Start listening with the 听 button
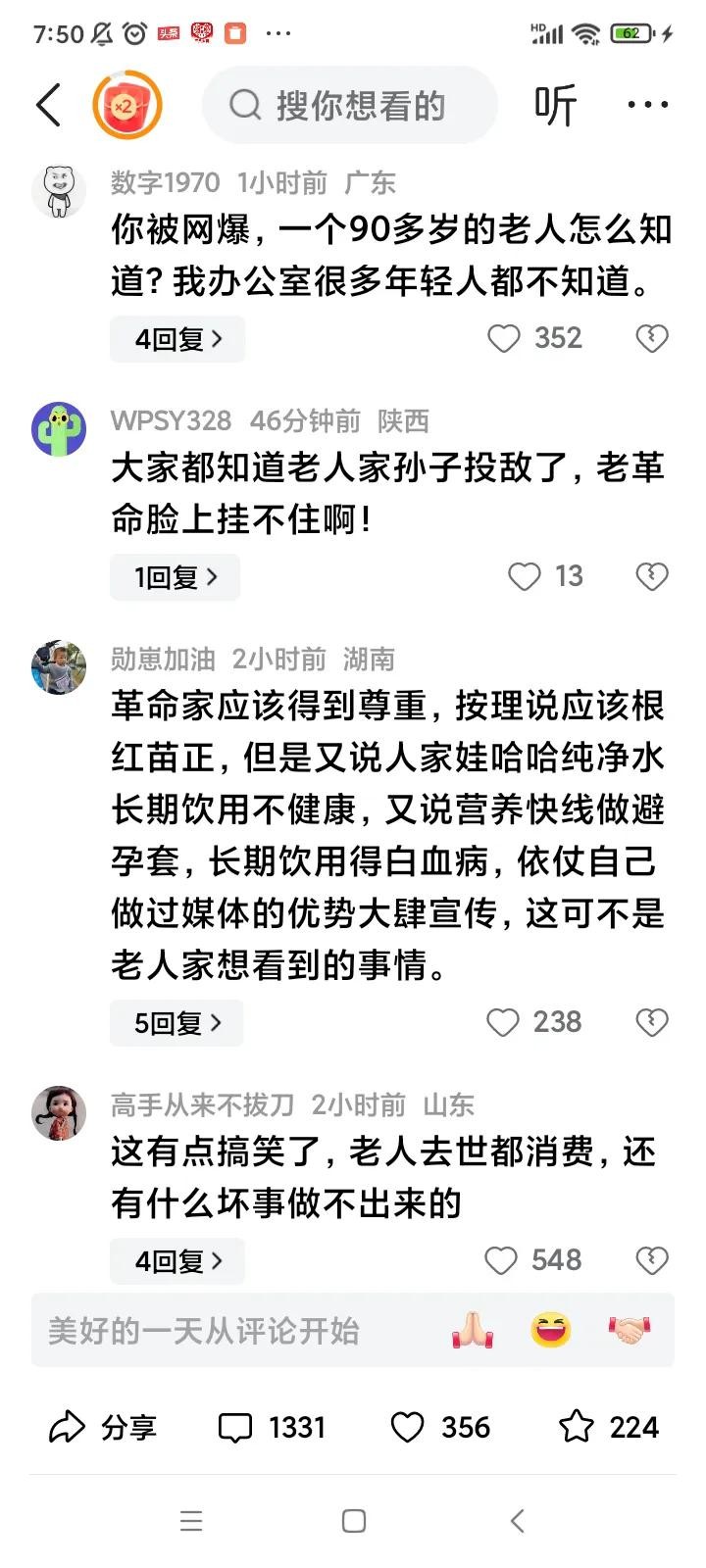Screen dimensions: 706x1568 pyautogui.click(x=555, y=105)
